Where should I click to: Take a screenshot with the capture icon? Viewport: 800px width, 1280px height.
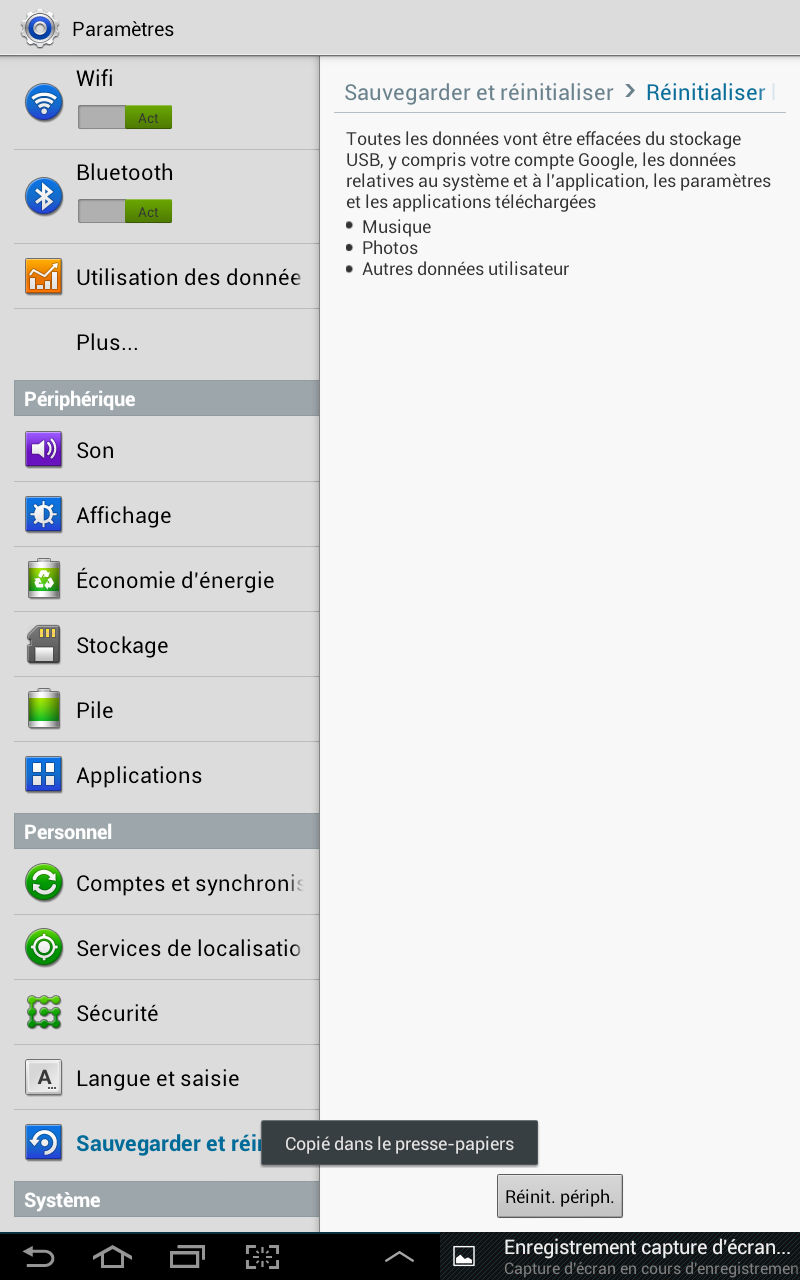coord(263,1256)
